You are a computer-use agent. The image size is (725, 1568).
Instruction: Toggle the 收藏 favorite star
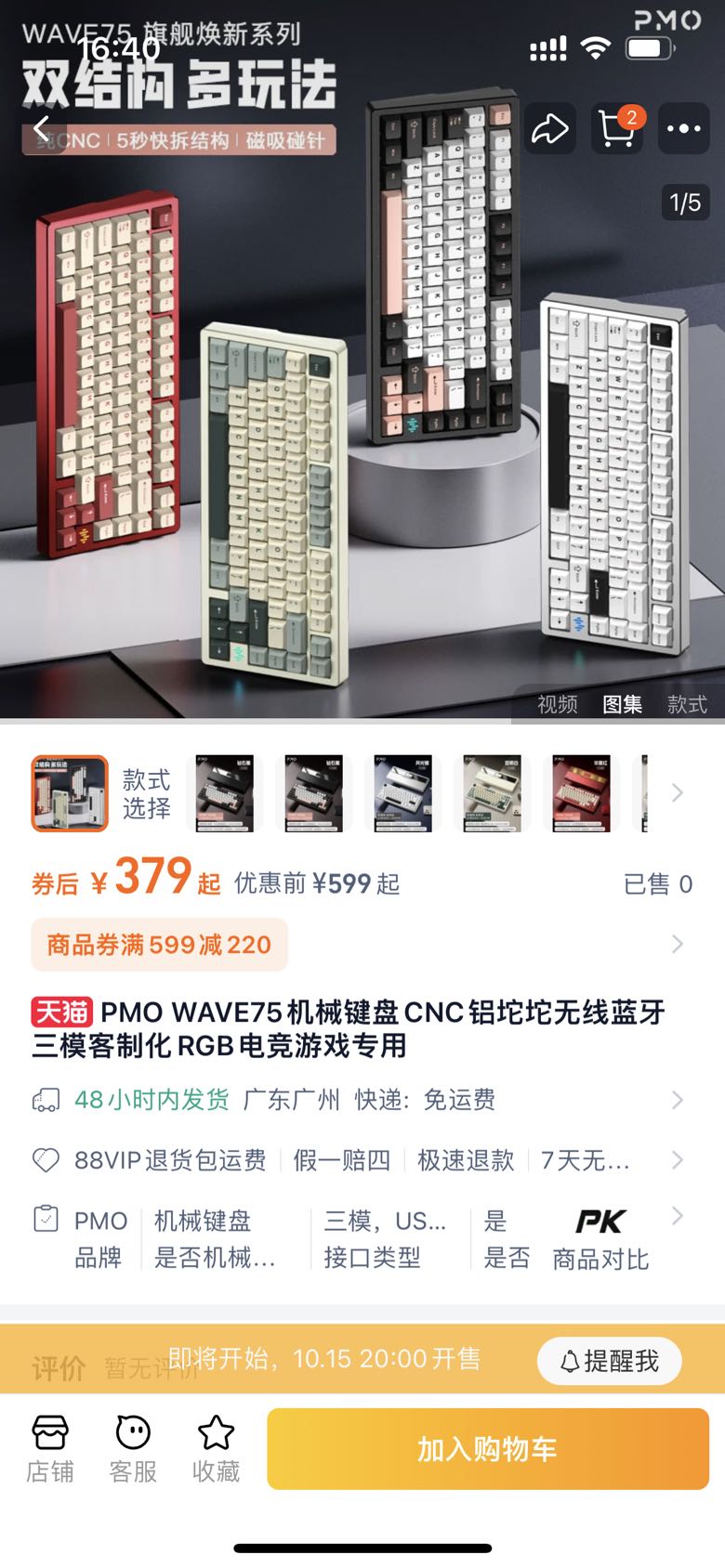point(215,1437)
